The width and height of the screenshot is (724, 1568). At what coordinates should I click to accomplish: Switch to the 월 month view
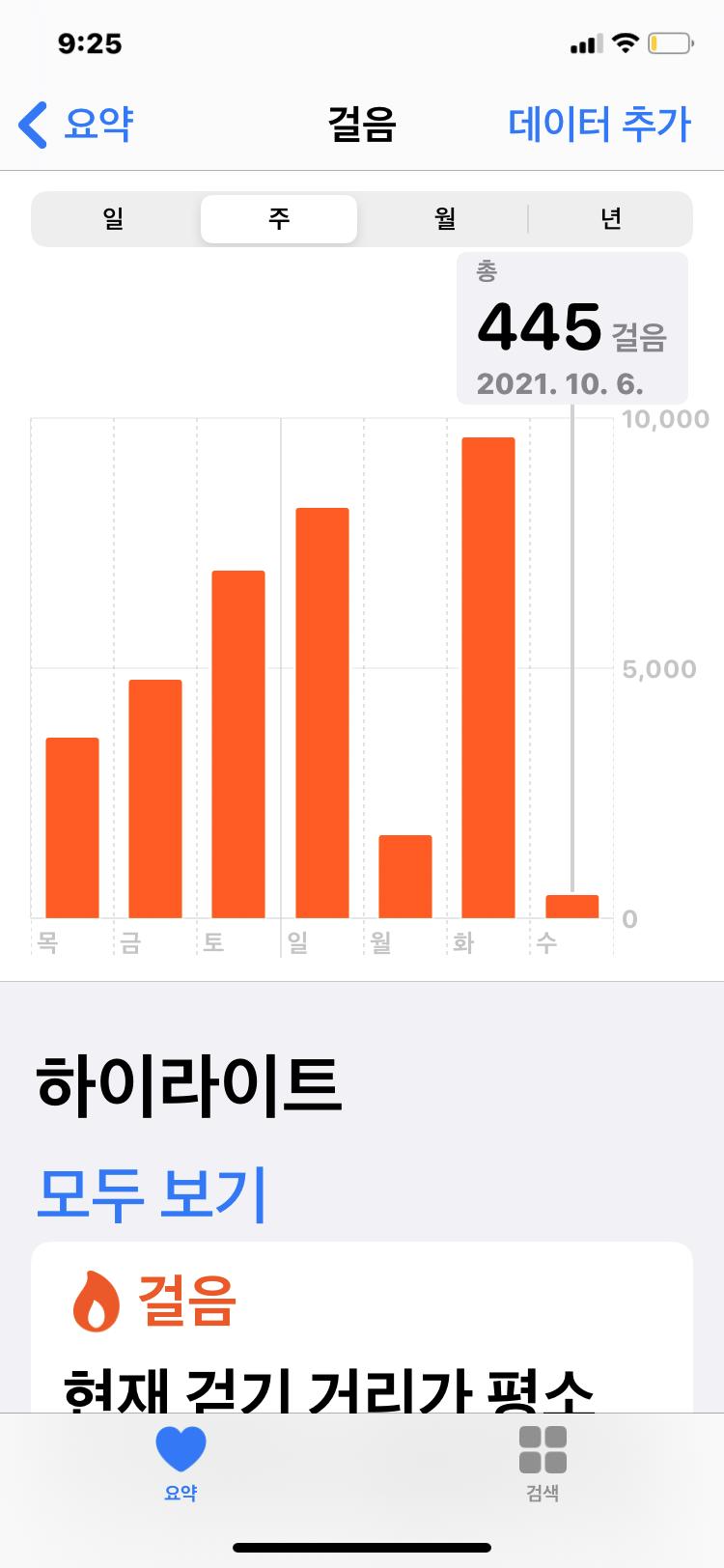tap(444, 219)
